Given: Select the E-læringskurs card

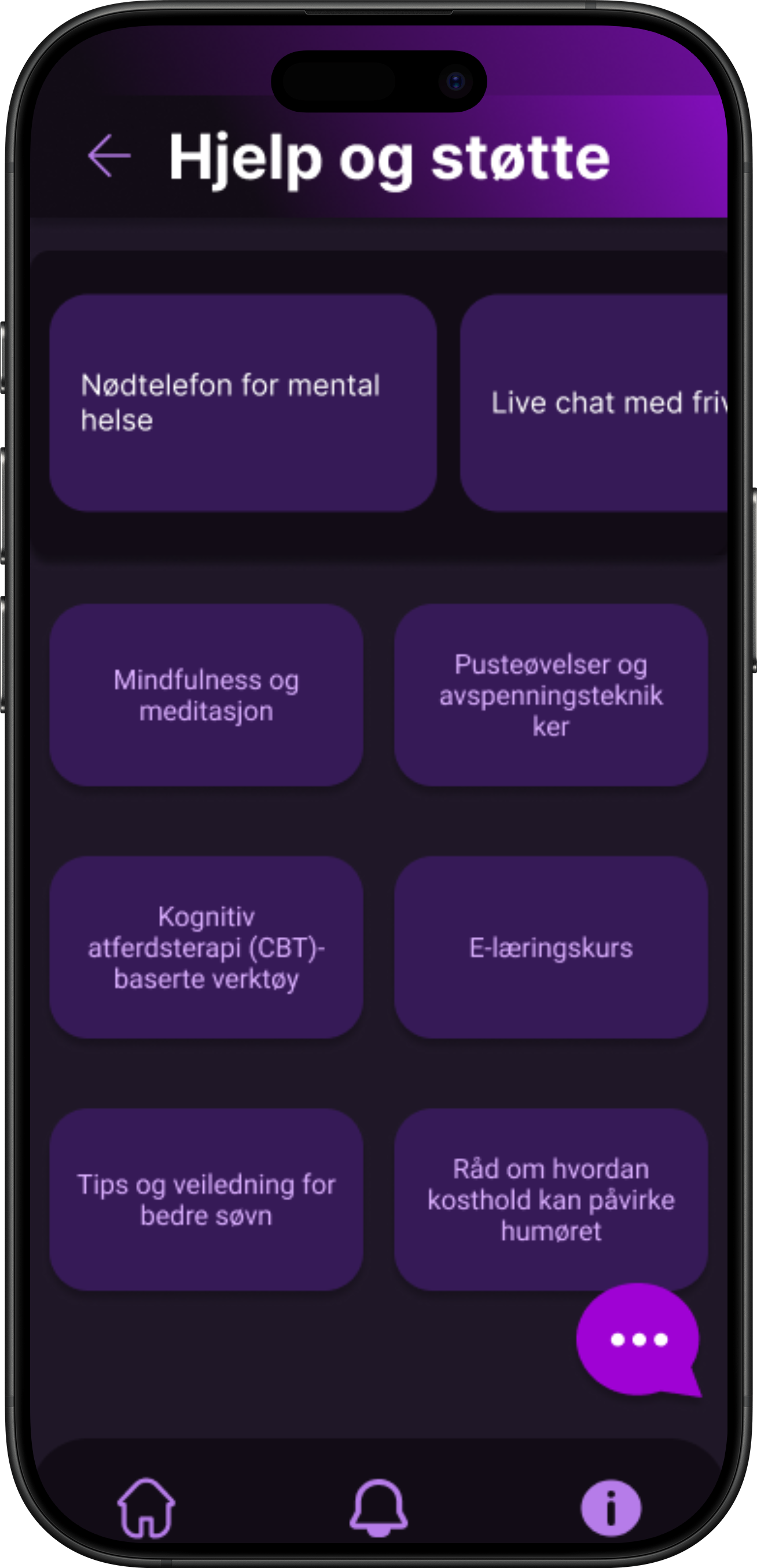Looking at the screenshot, I should tap(551, 947).
